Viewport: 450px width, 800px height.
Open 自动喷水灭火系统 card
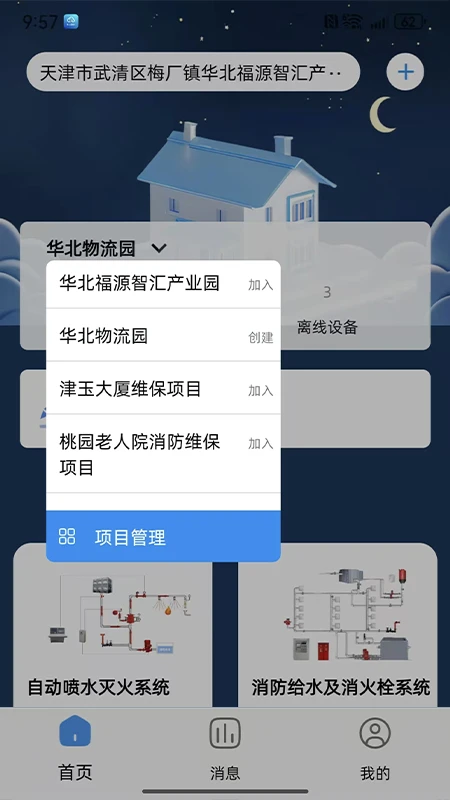pyautogui.click(x=112, y=626)
